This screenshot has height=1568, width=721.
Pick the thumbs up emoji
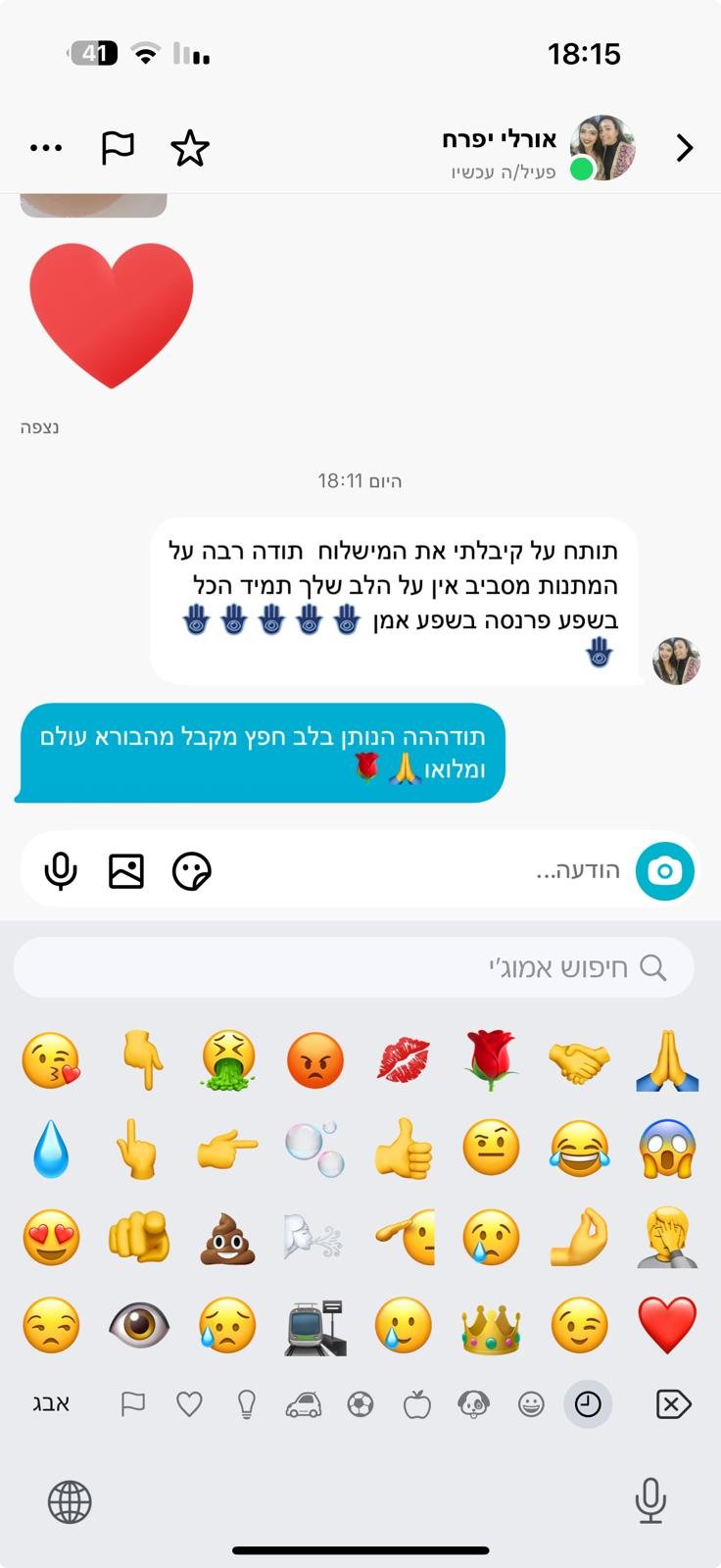tap(403, 1149)
